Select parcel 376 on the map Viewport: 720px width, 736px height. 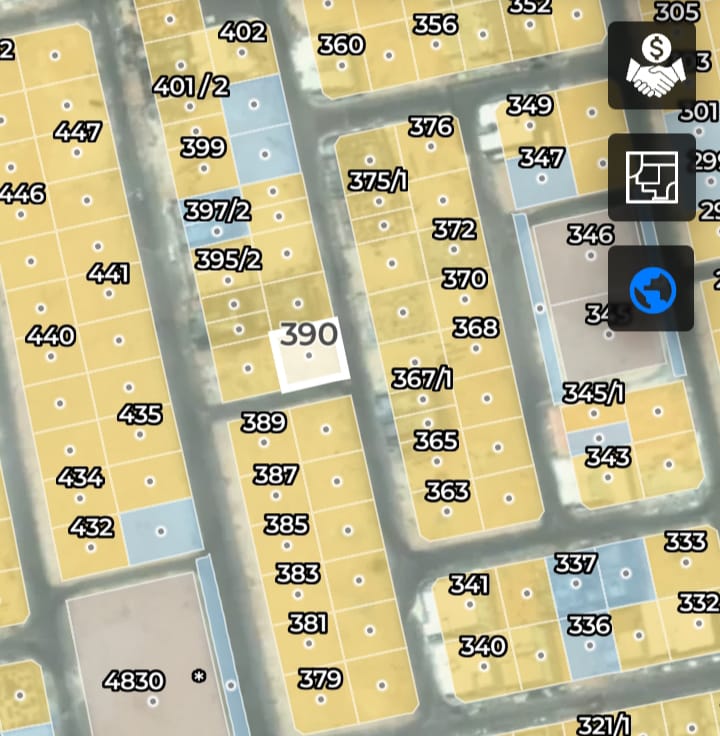[x=431, y=128]
